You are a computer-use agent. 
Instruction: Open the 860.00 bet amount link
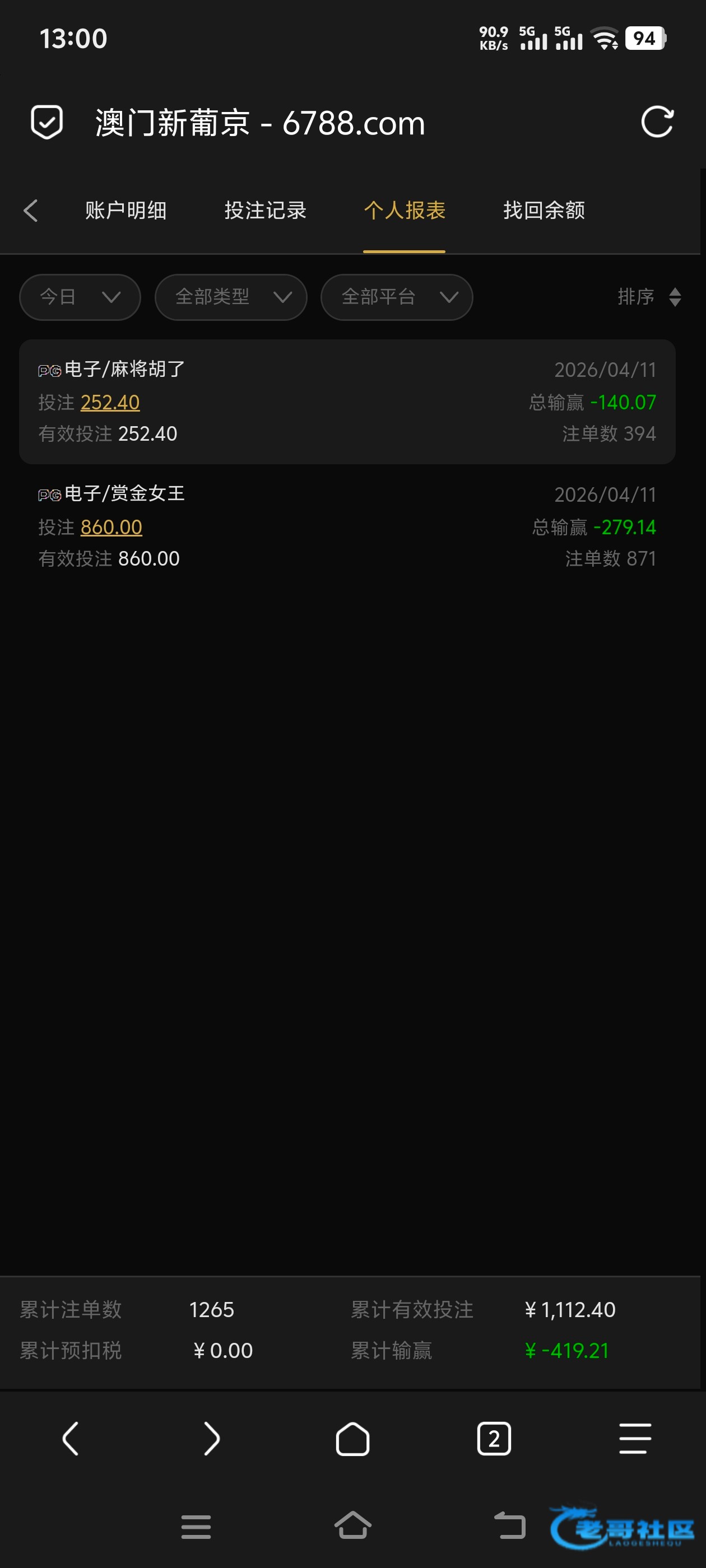pyautogui.click(x=112, y=527)
